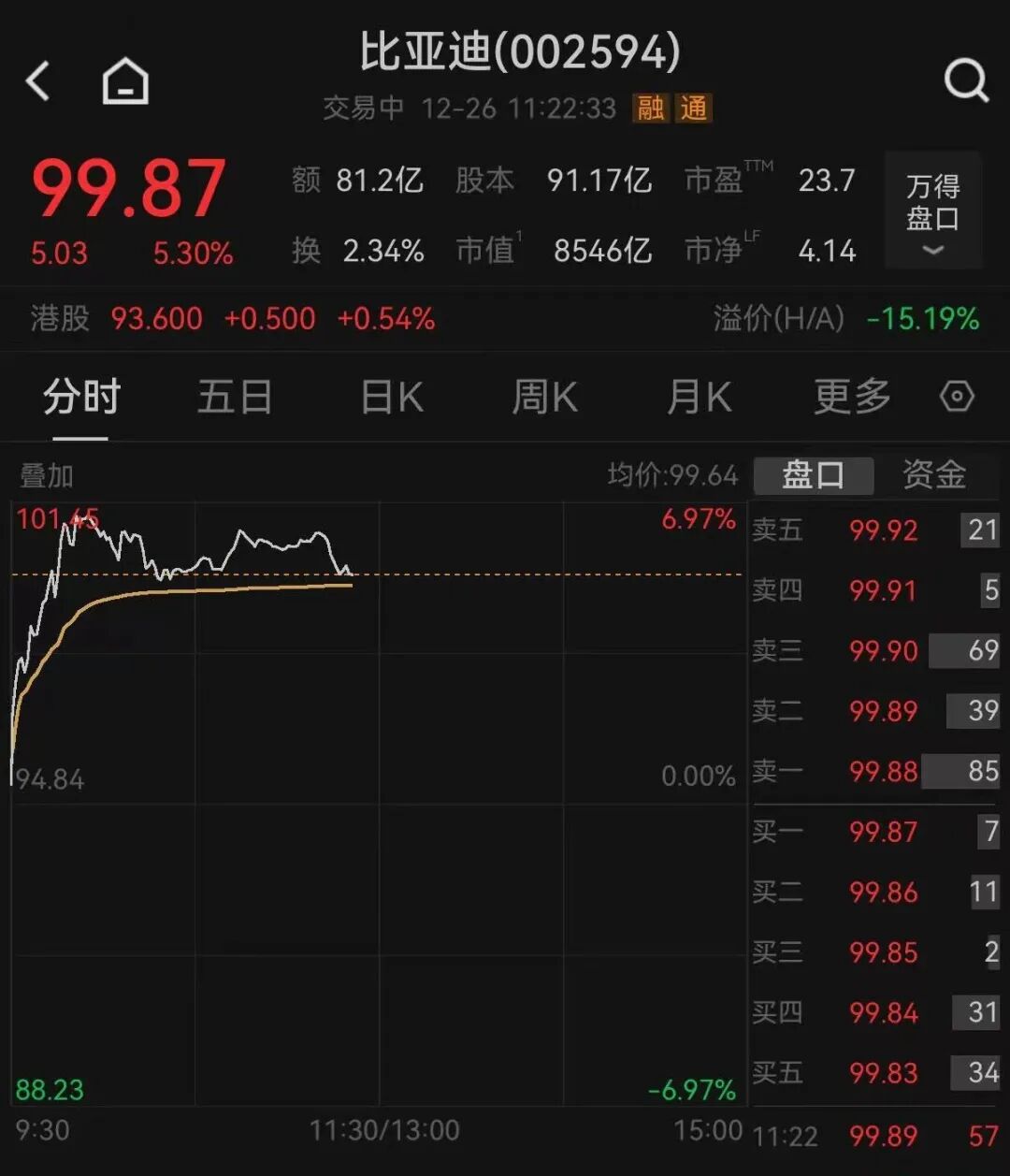
Task: Open 更多 chart options
Action: [851, 398]
